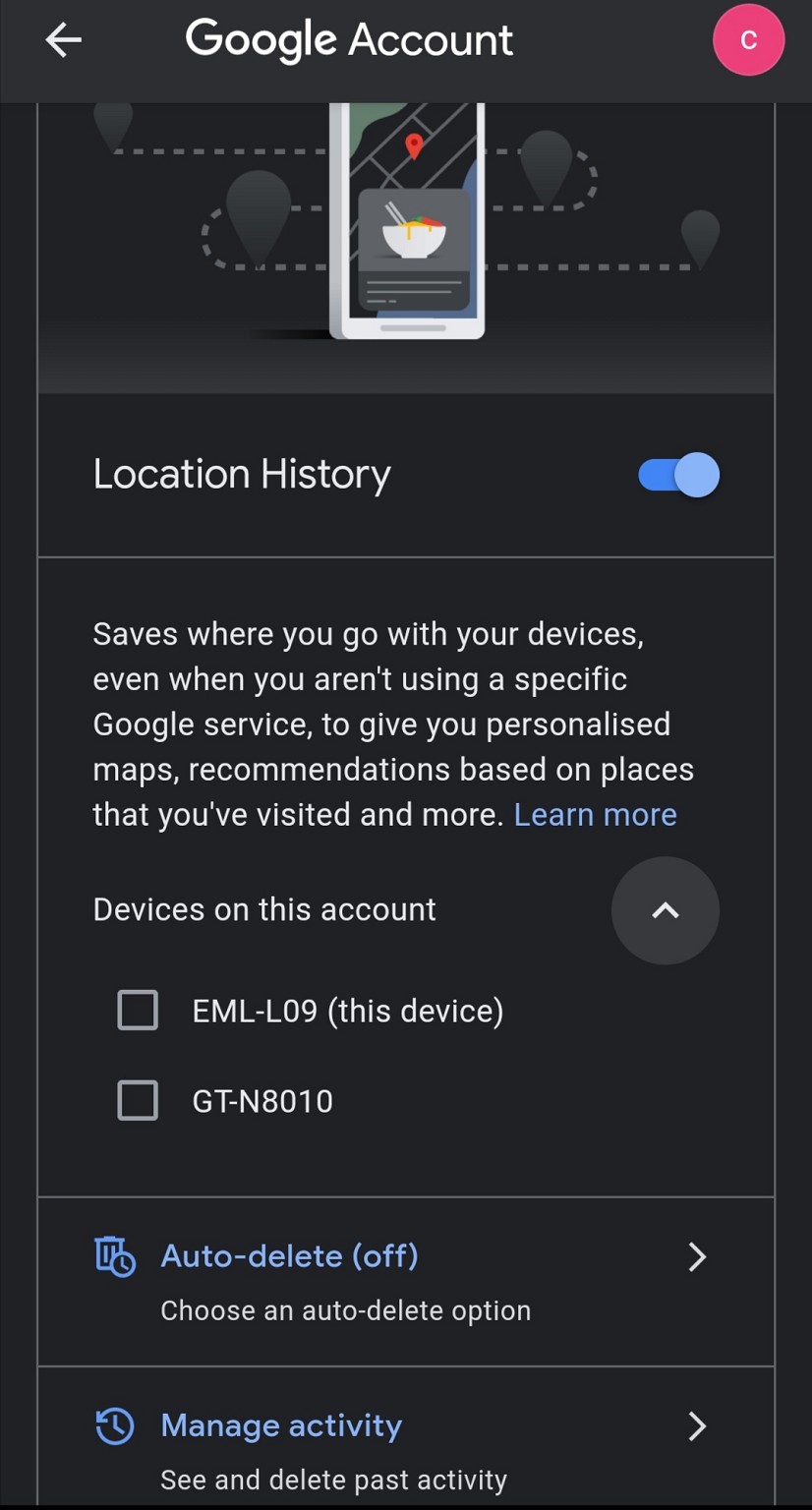Open the Learn more link
The image size is (812, 1510).
pos(596,815)
